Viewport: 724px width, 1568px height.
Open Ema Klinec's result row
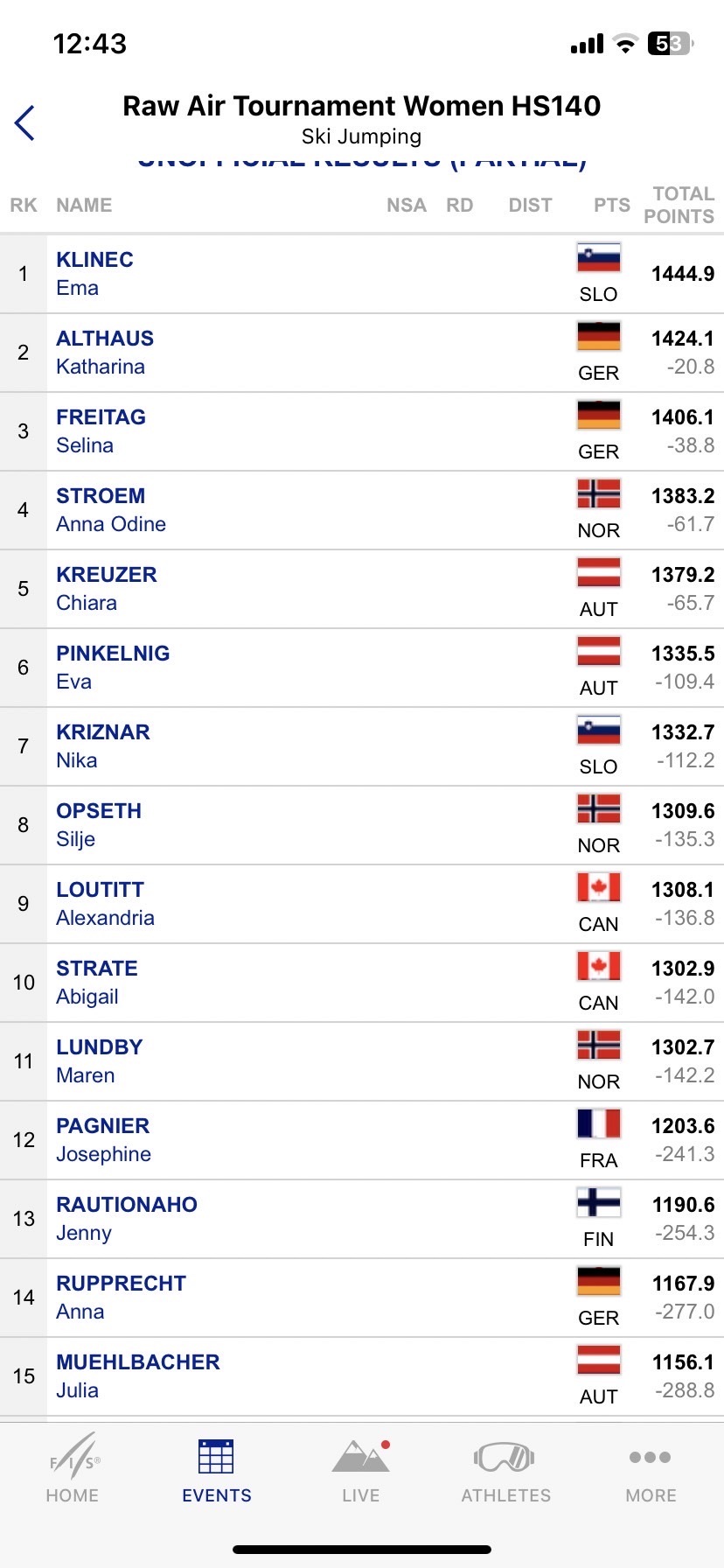tap(362, 274)
